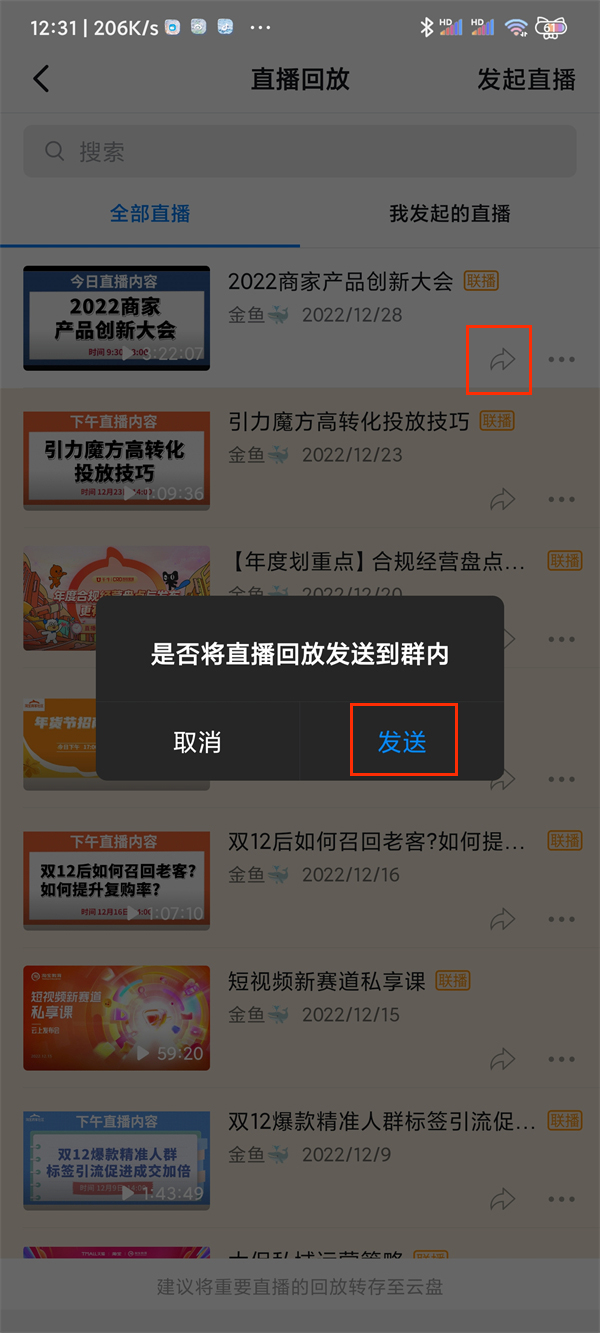600x1333 pixels.
Task: Play the 2022商家产品创新大会 replay thumbnail
Action: coord(116,318)
